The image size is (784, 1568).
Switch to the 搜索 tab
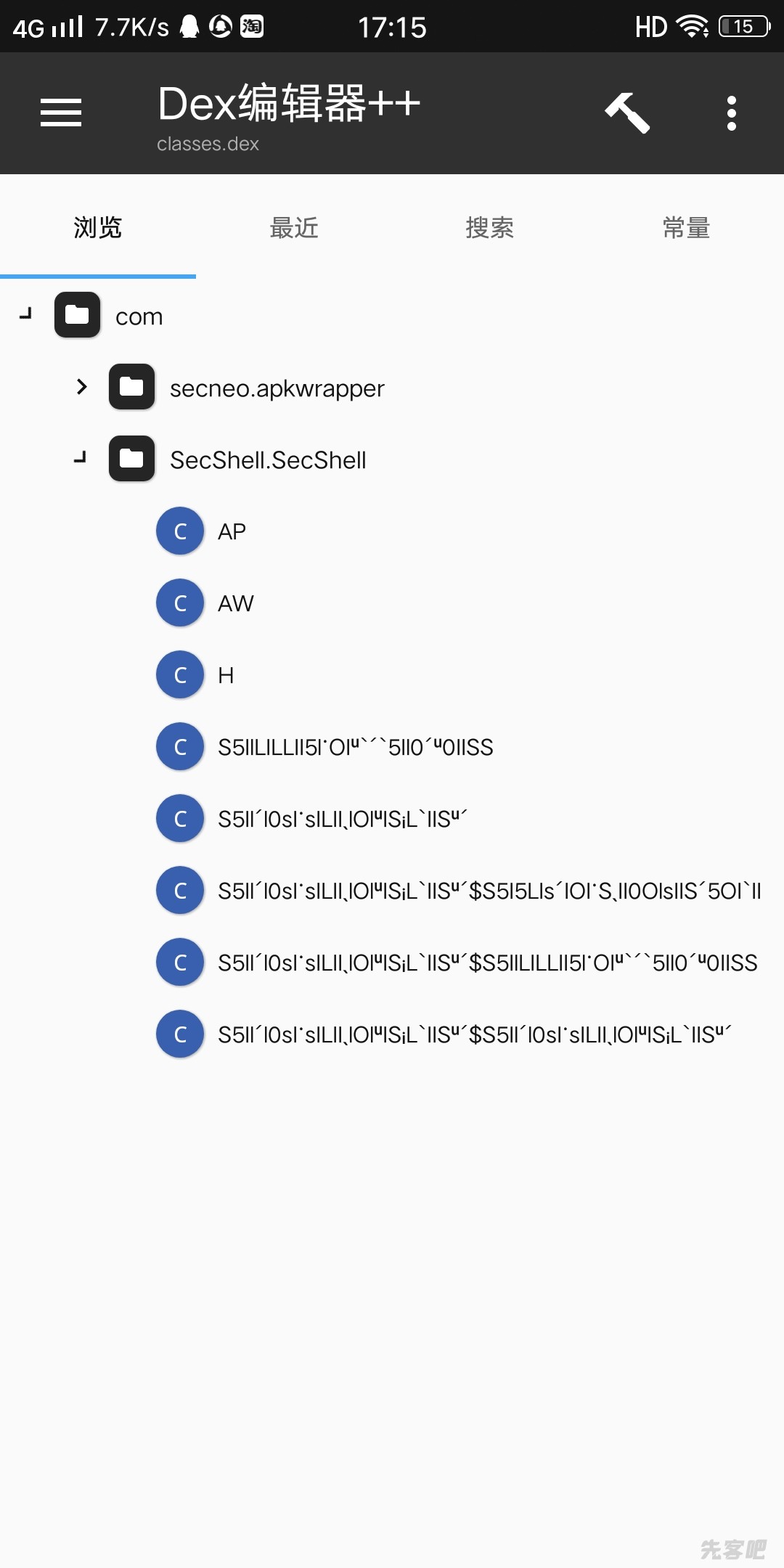point(490,228)
